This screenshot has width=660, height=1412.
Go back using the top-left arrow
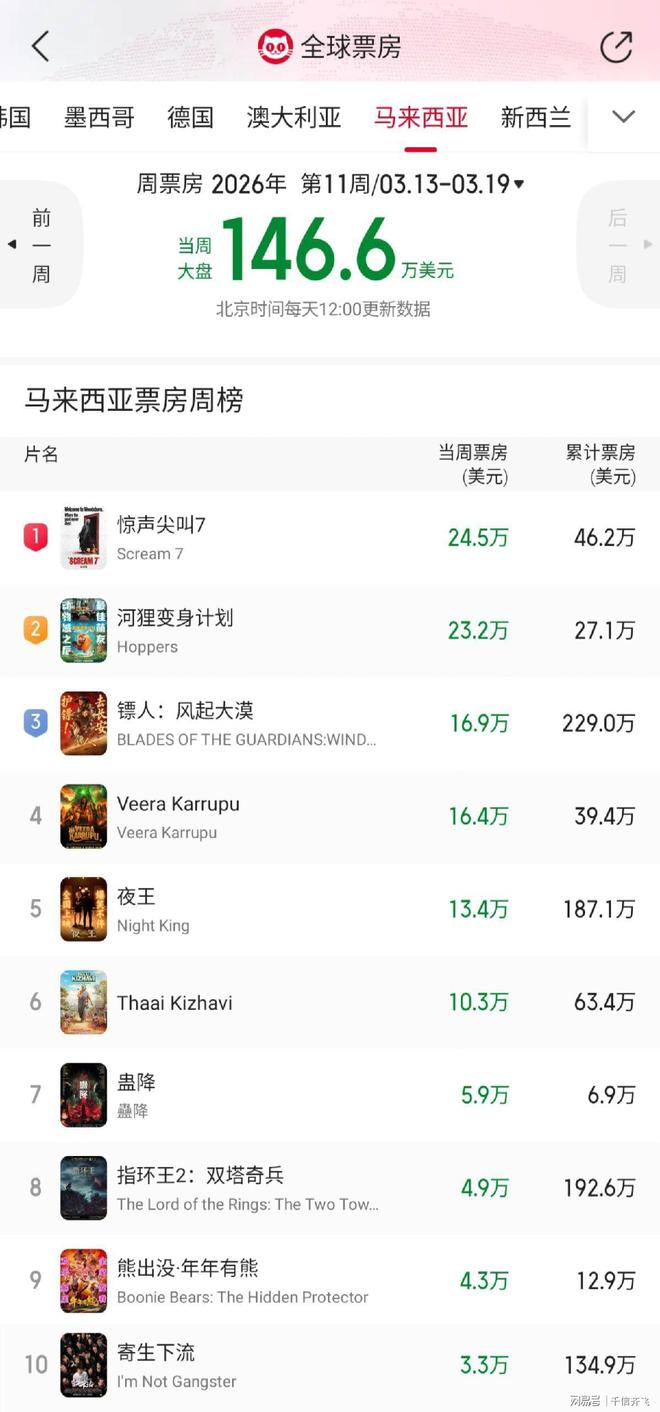point(40,46)
